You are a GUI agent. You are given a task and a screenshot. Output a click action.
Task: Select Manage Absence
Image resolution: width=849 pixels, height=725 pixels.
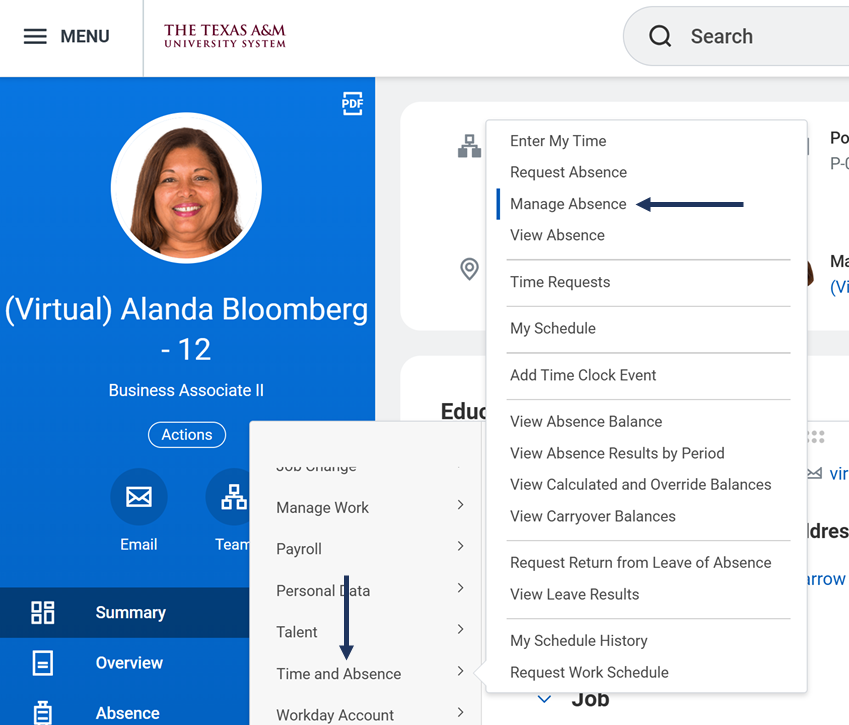pyautogui.click(x=568, y=204)
